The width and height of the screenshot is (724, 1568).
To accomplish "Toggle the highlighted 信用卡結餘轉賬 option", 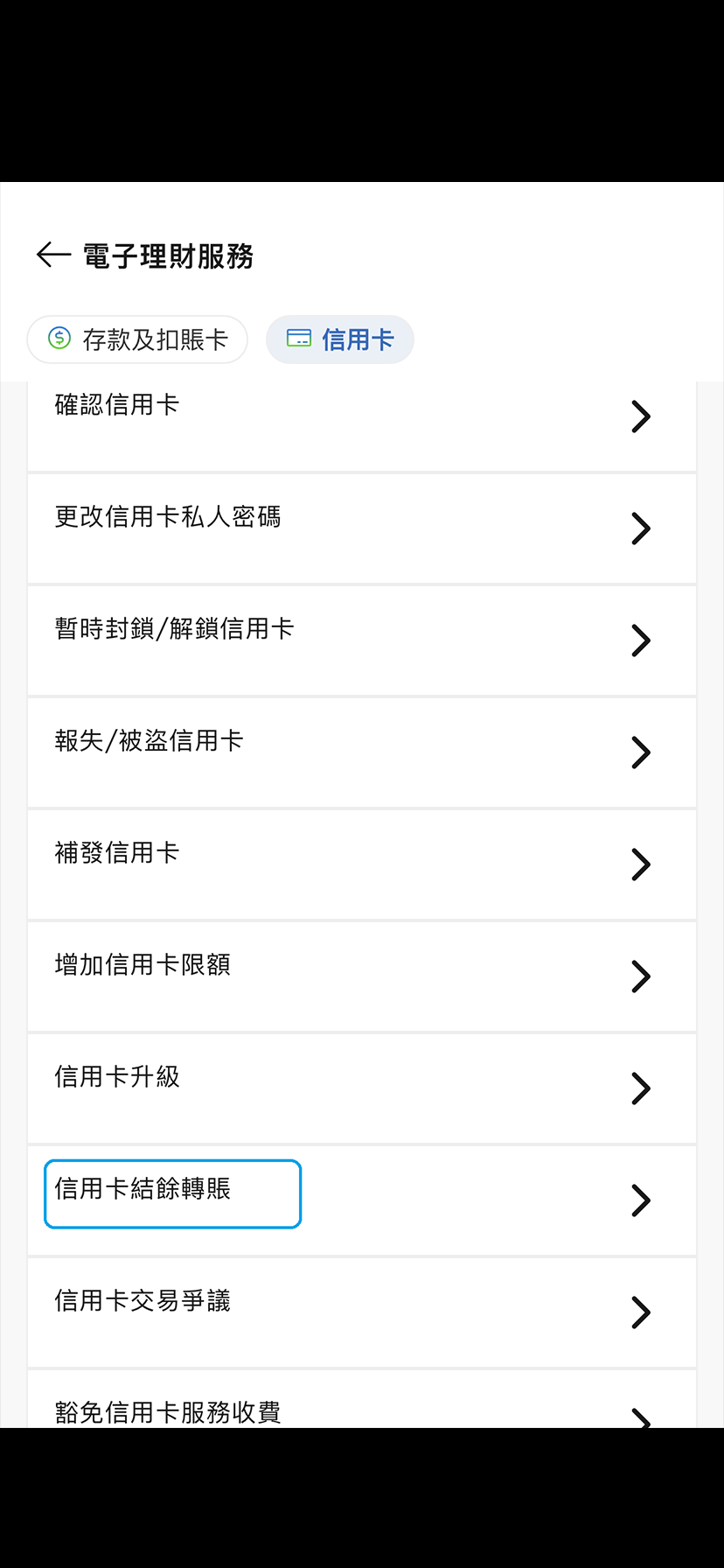I will pyautogui.click(x=172, y=1193).
